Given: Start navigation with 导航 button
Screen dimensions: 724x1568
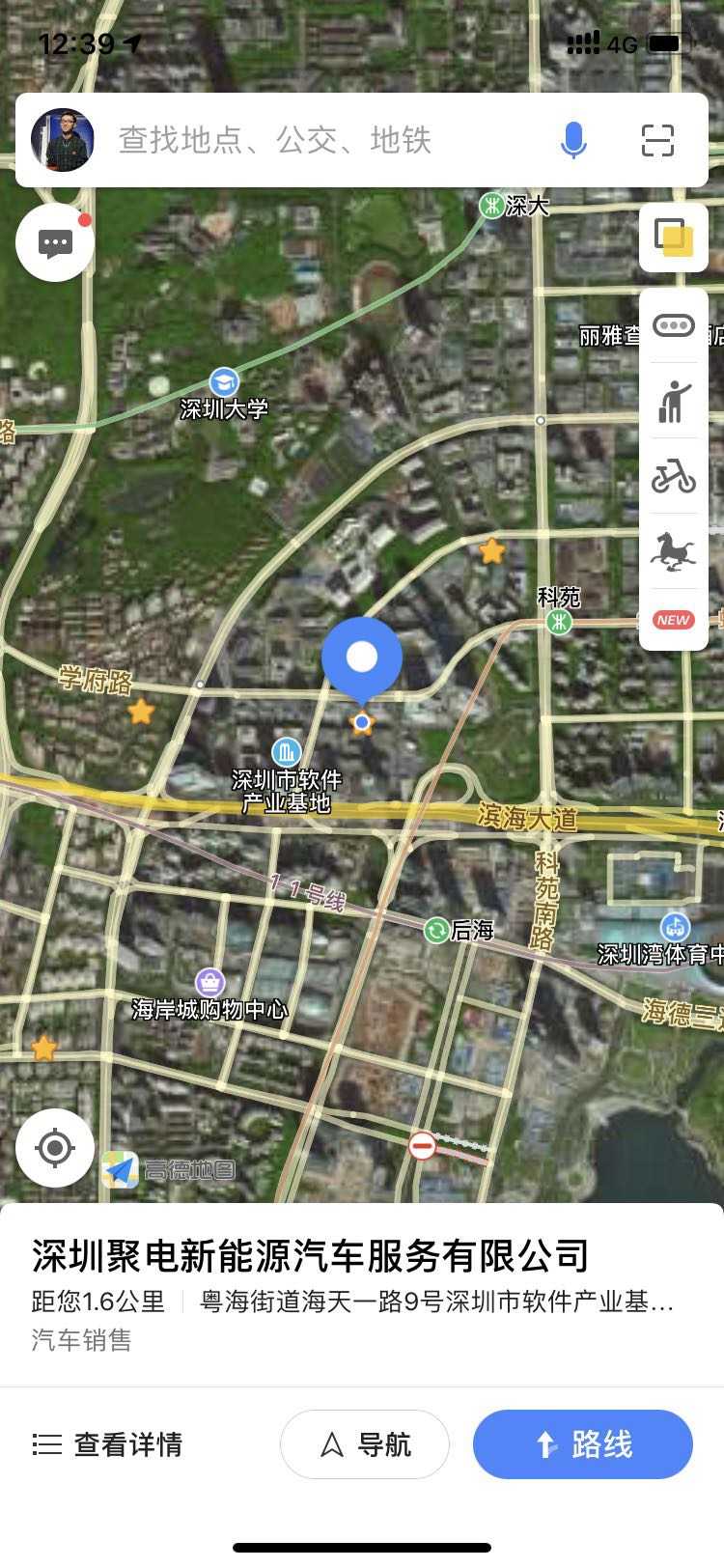Looking at the screenshot, I should pos(365,1444).
